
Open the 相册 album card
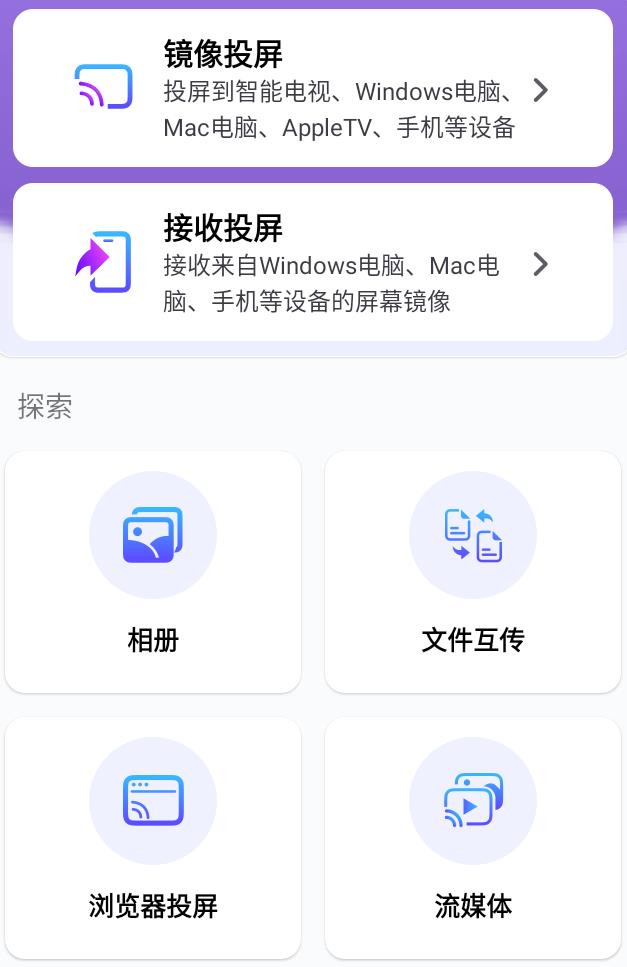coord(153,572)
